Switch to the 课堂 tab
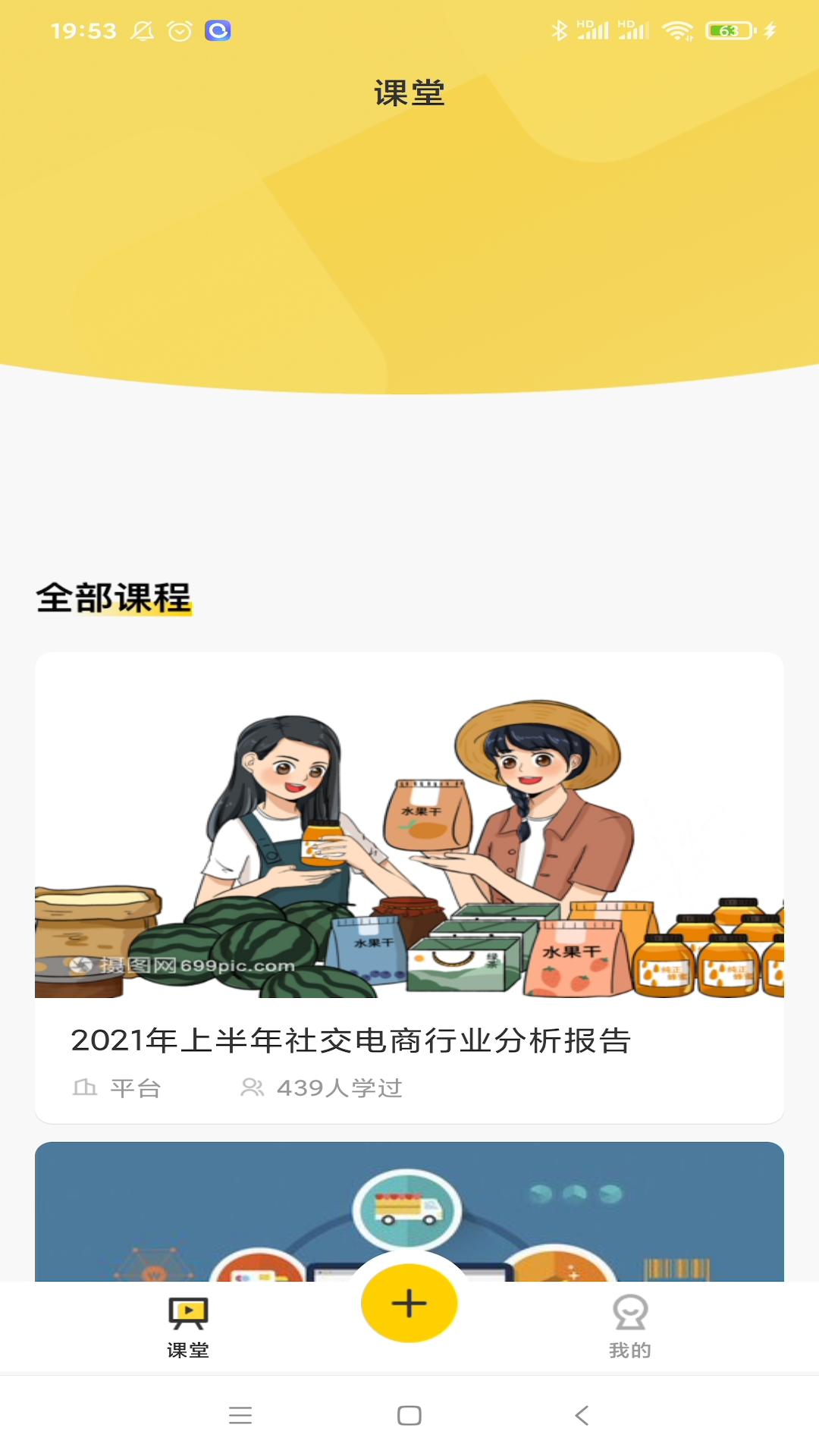819x1456 pixels. click(188, 1327)
